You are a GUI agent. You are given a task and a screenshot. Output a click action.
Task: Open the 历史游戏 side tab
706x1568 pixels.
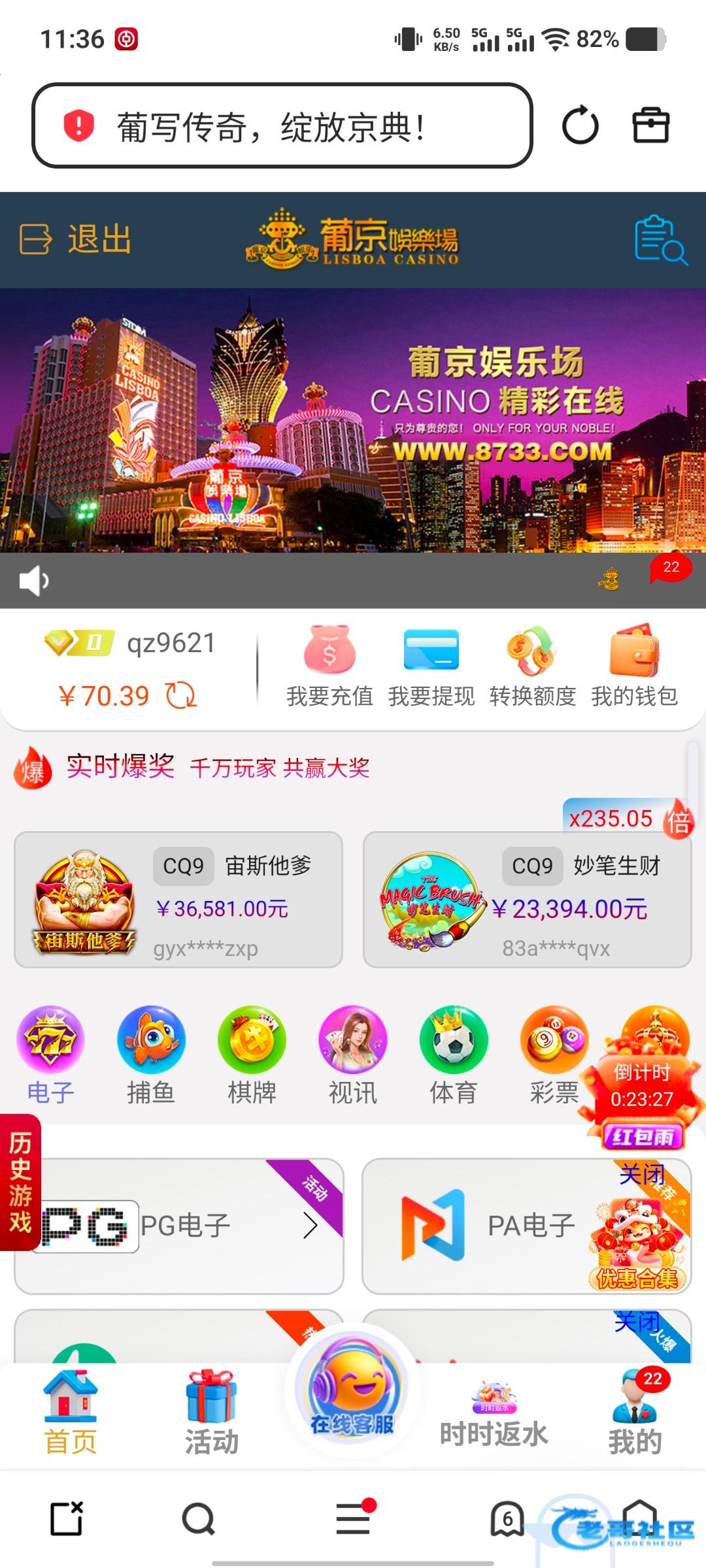coord(20,1183)
